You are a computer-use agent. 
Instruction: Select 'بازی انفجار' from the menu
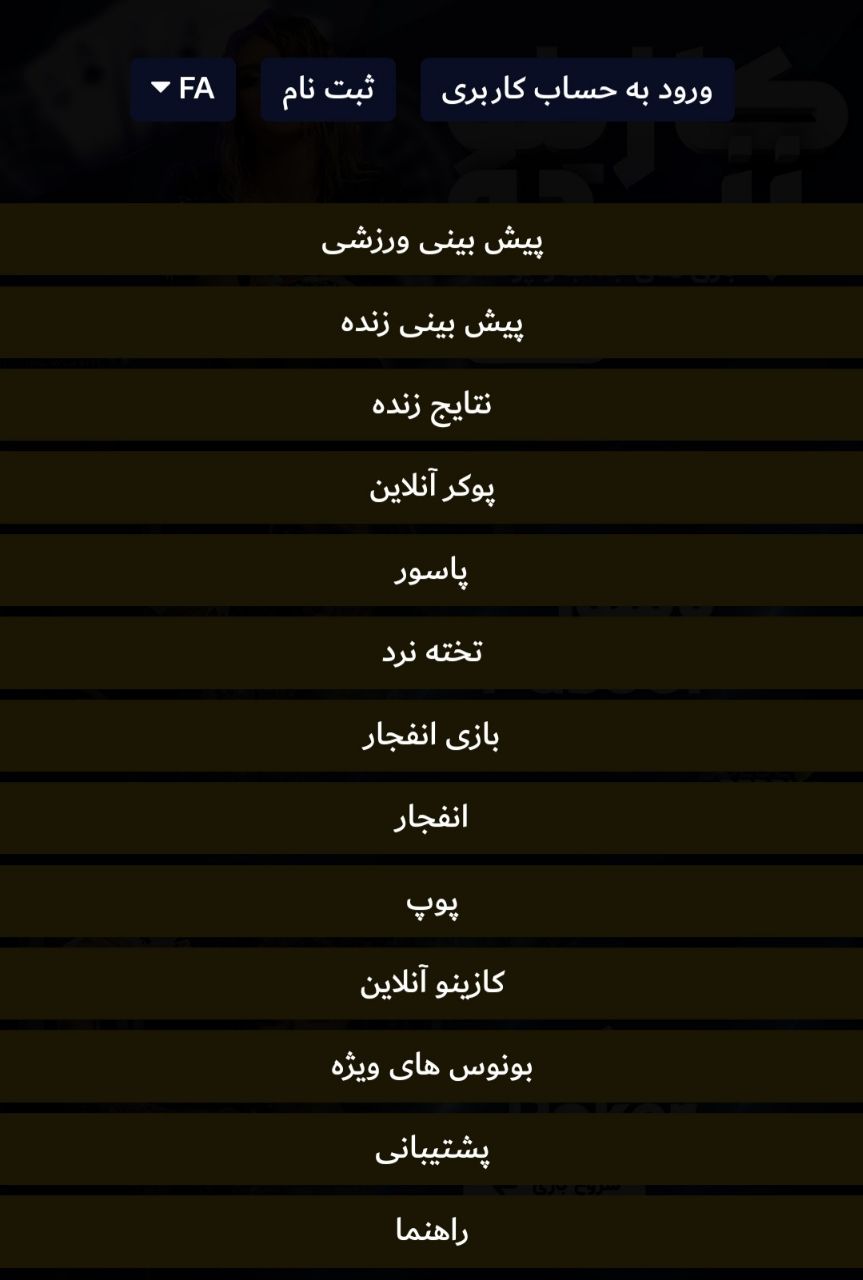[431, 735]
